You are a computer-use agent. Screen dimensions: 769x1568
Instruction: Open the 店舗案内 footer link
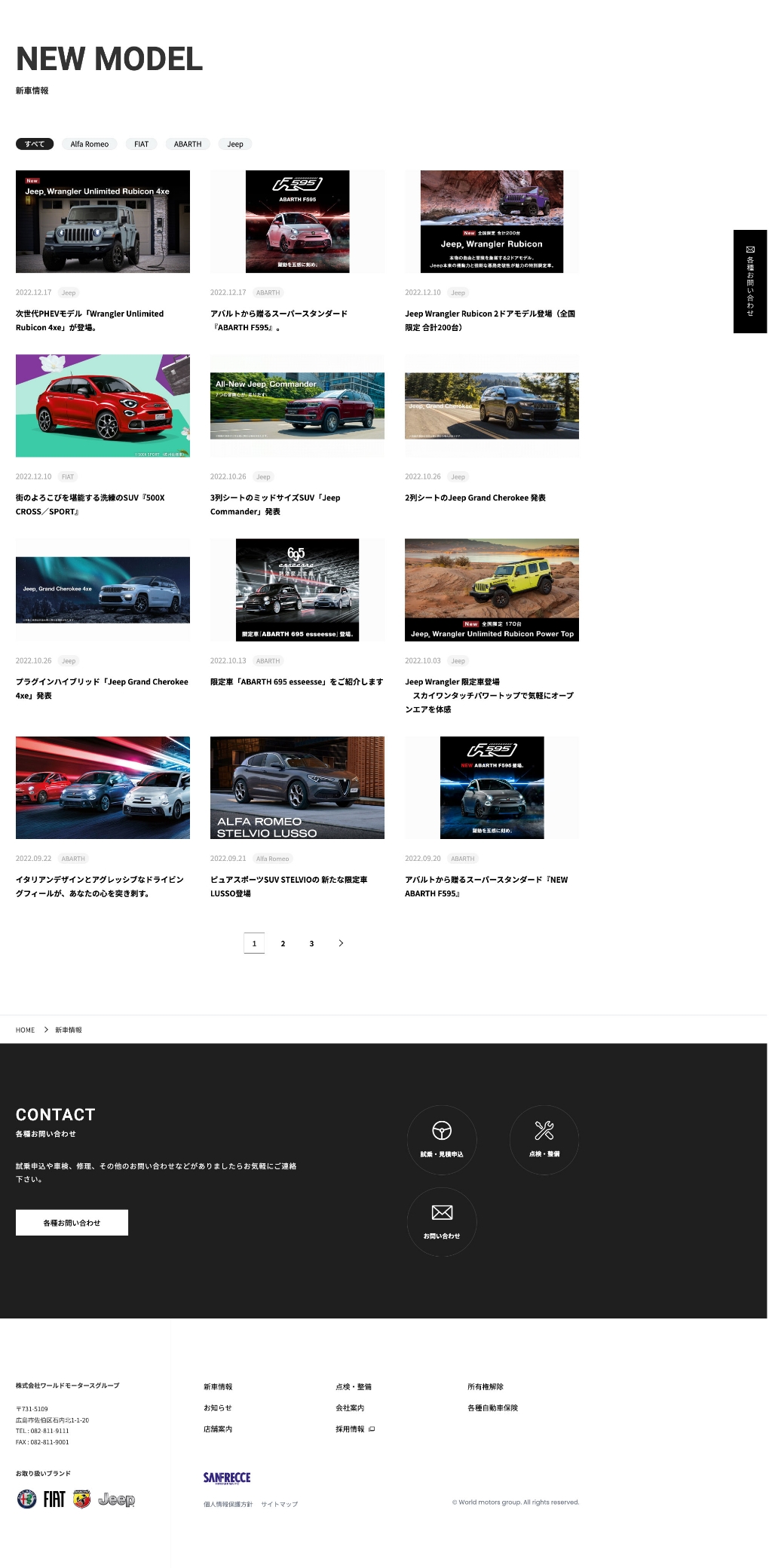[x=218, y=1429]
